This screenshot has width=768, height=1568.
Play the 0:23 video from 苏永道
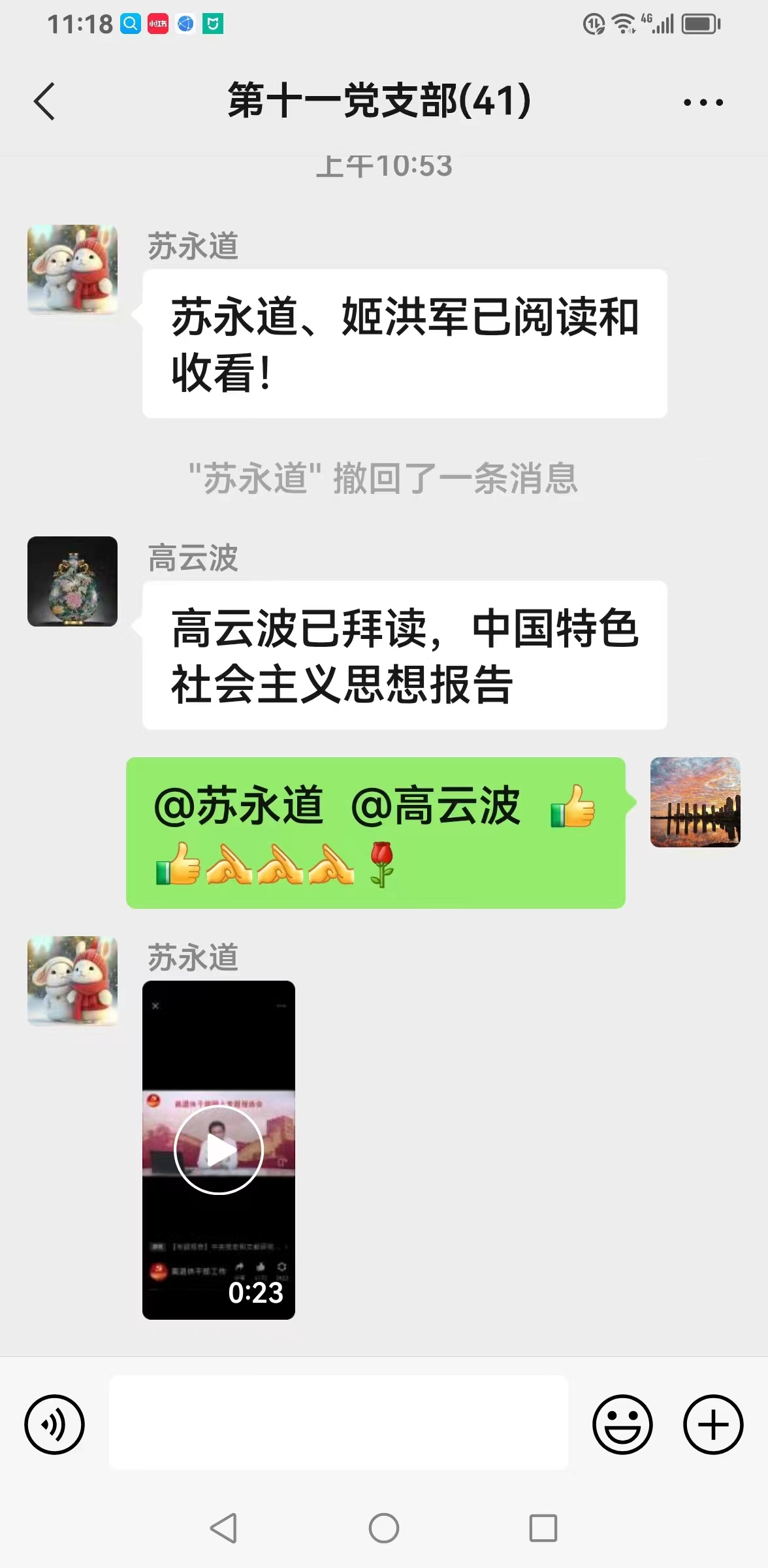tap(219, 1150)
